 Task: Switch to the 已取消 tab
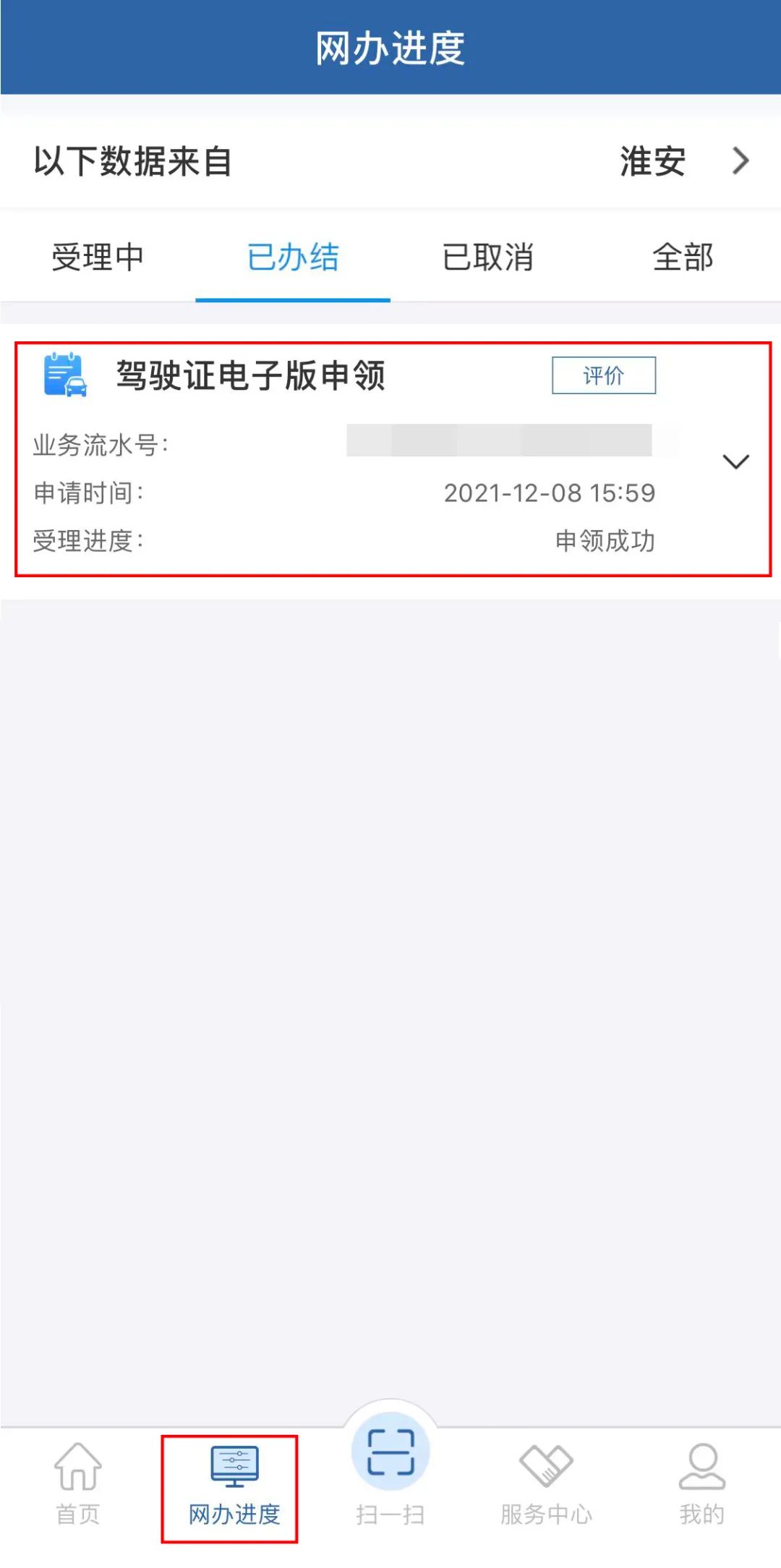[488, 257]
